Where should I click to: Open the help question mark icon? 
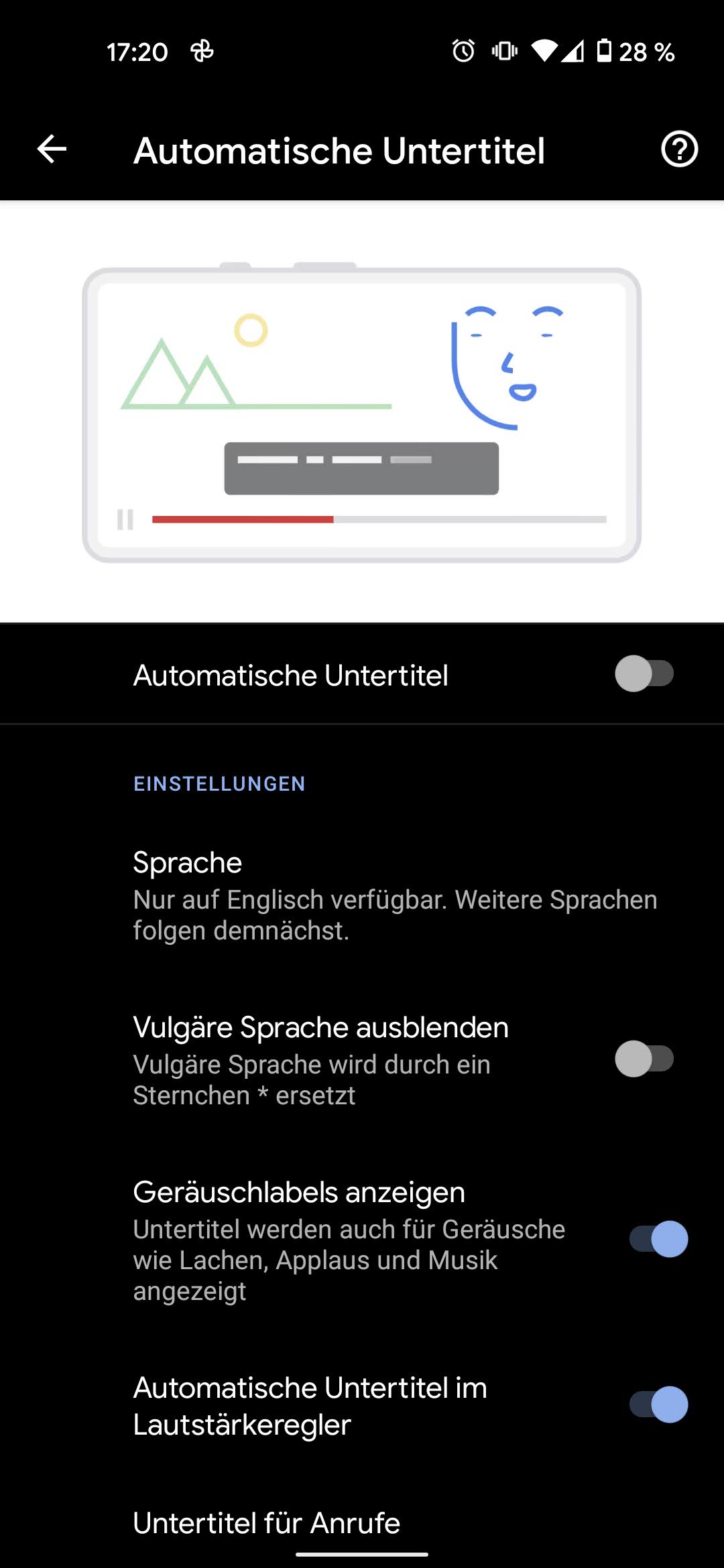(x=679, y=149)
